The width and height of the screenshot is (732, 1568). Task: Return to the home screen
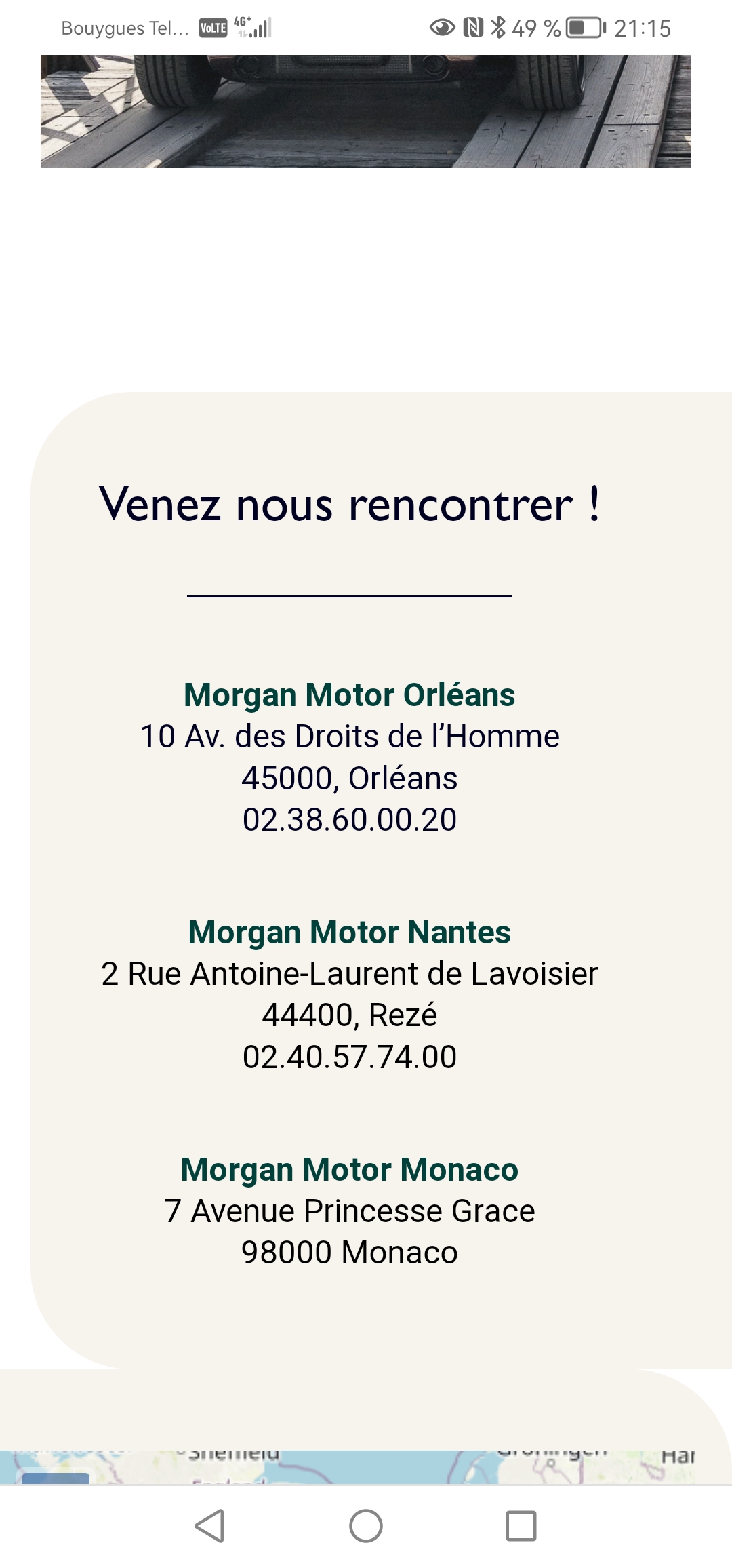[366, 1526]
